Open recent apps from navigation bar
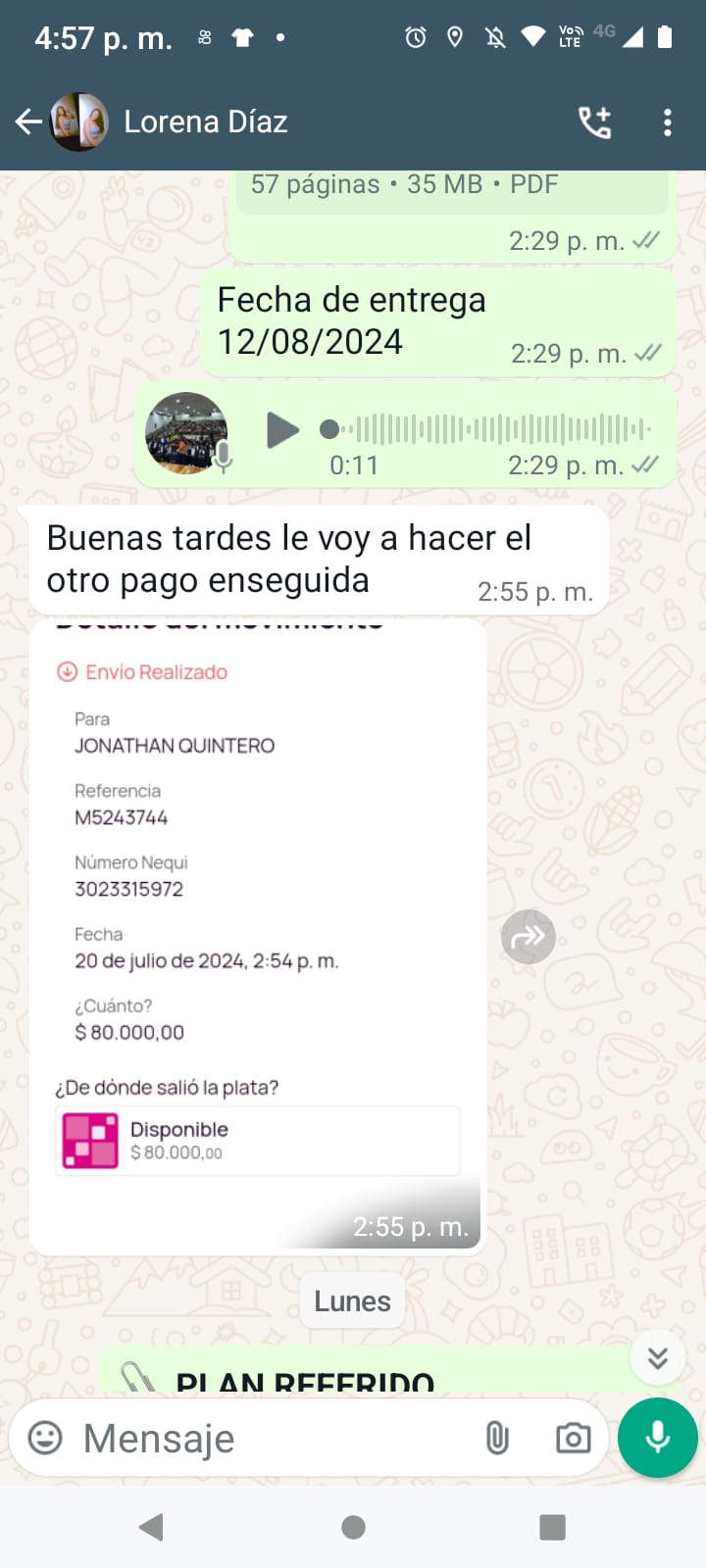Screen dimensions: 706x1568 point(552,1527)
